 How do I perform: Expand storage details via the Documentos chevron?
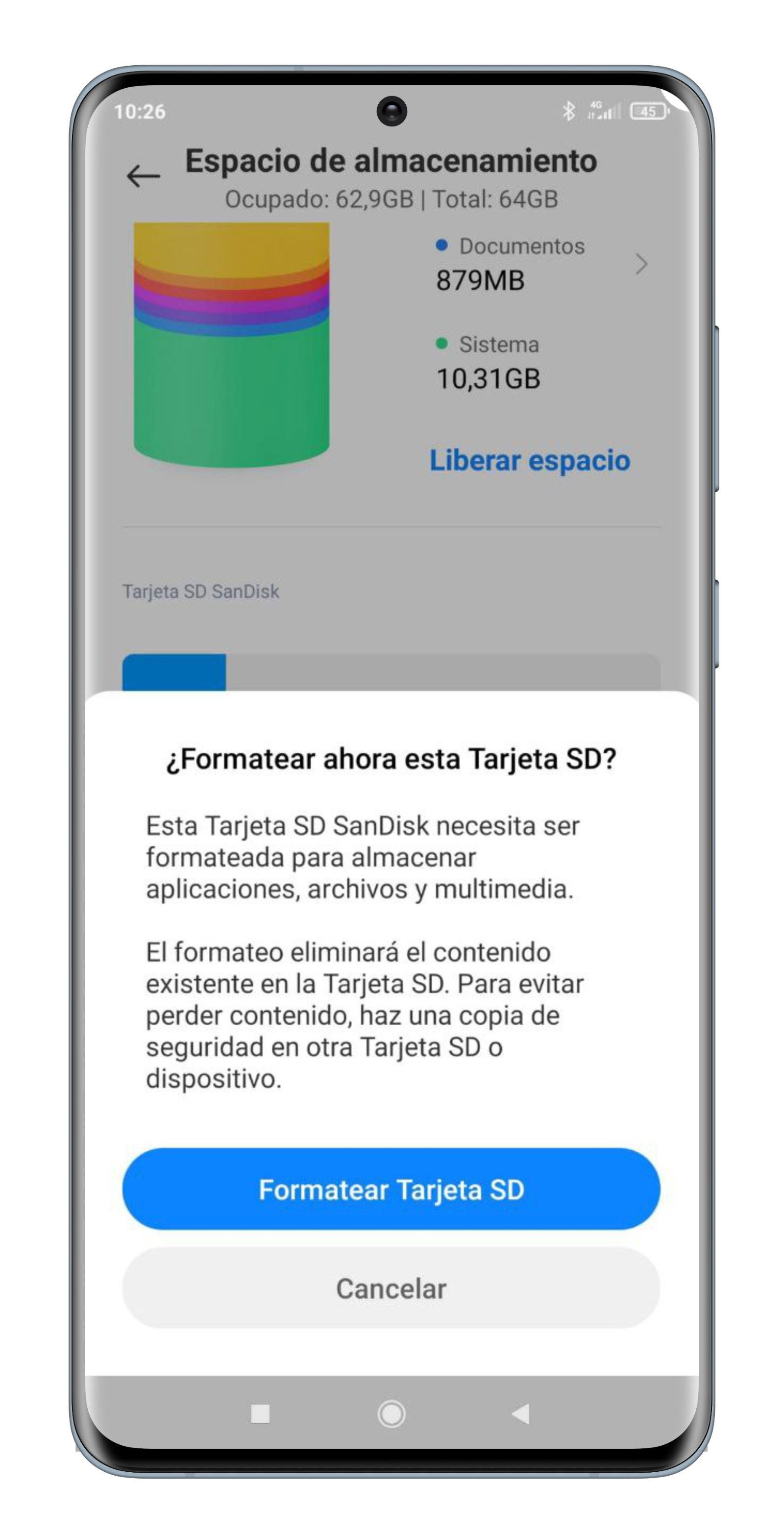pos(640,264)
